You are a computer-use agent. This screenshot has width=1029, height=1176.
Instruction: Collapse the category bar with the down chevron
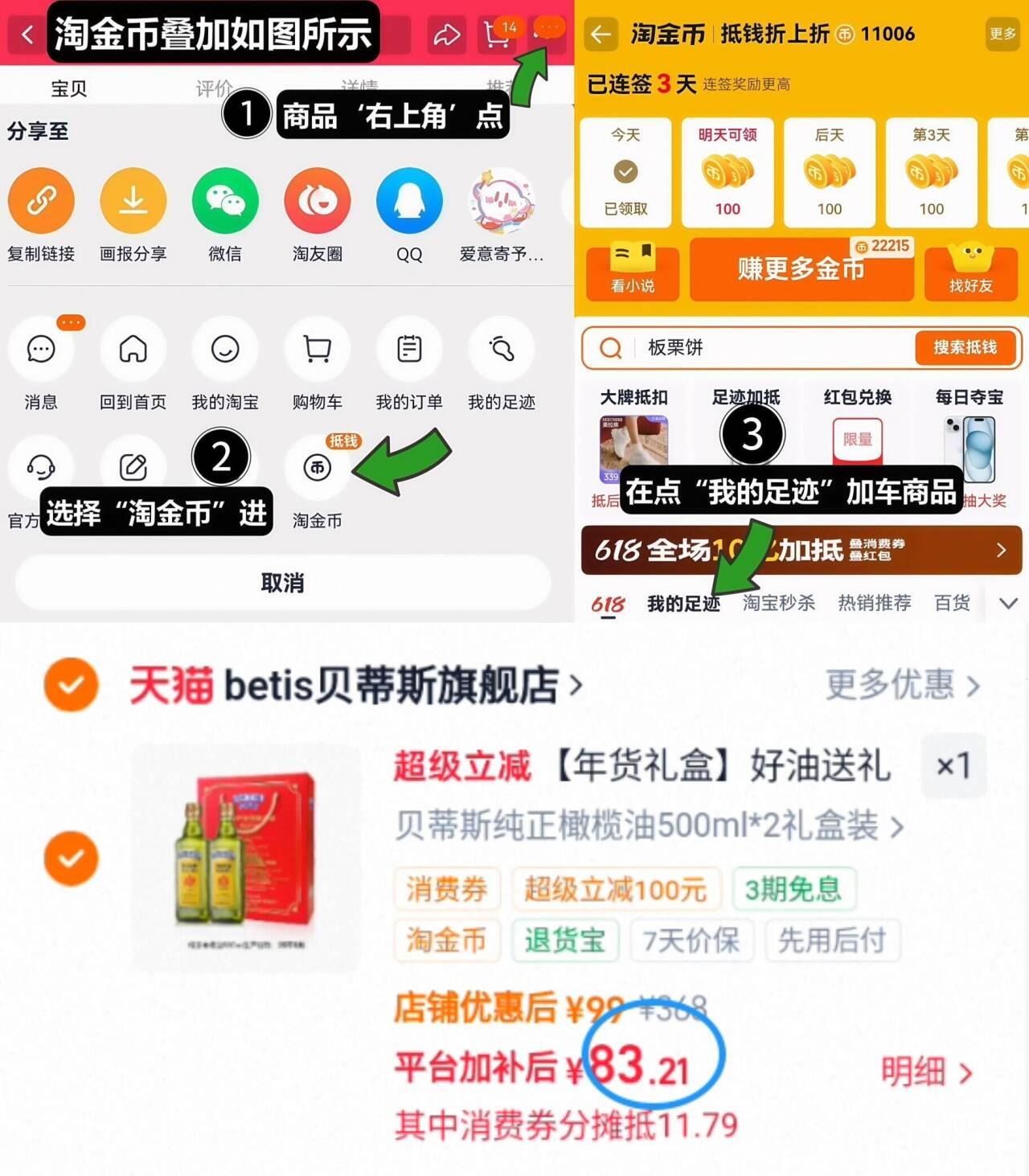pos(1009,601)
